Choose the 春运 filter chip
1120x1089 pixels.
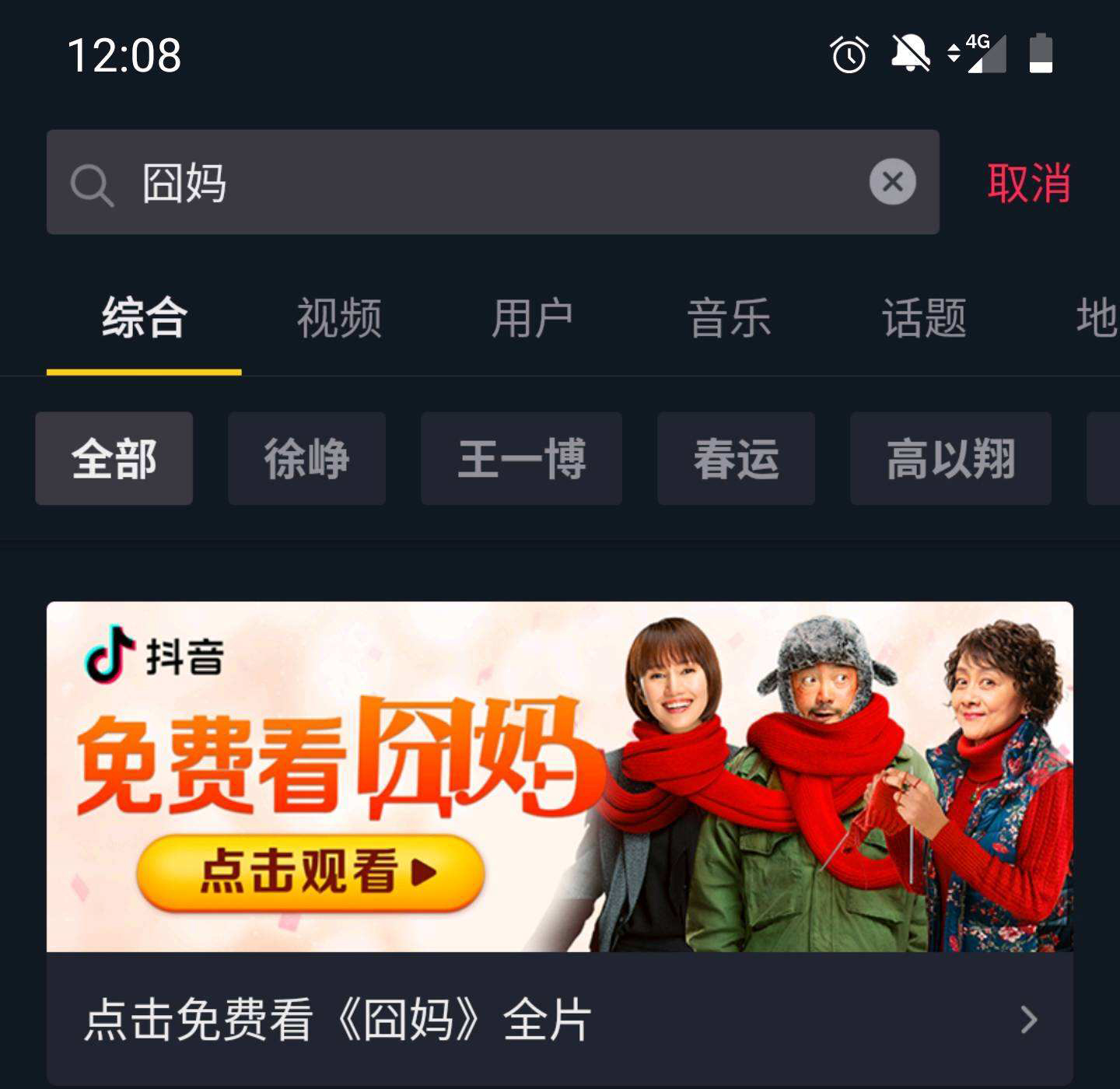click(x=736, y=459)
